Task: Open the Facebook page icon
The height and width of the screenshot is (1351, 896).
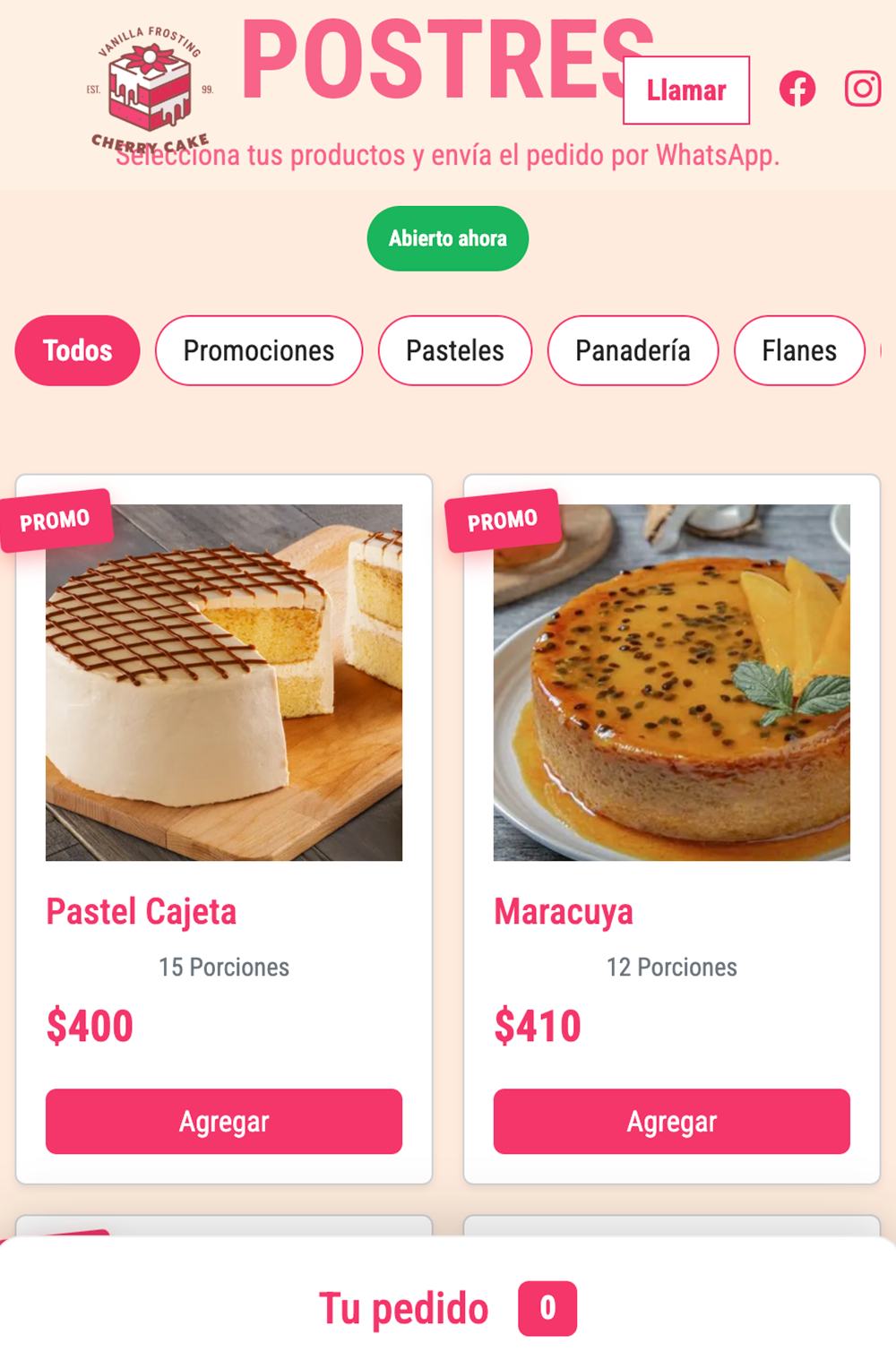Action: coord(797,89)
